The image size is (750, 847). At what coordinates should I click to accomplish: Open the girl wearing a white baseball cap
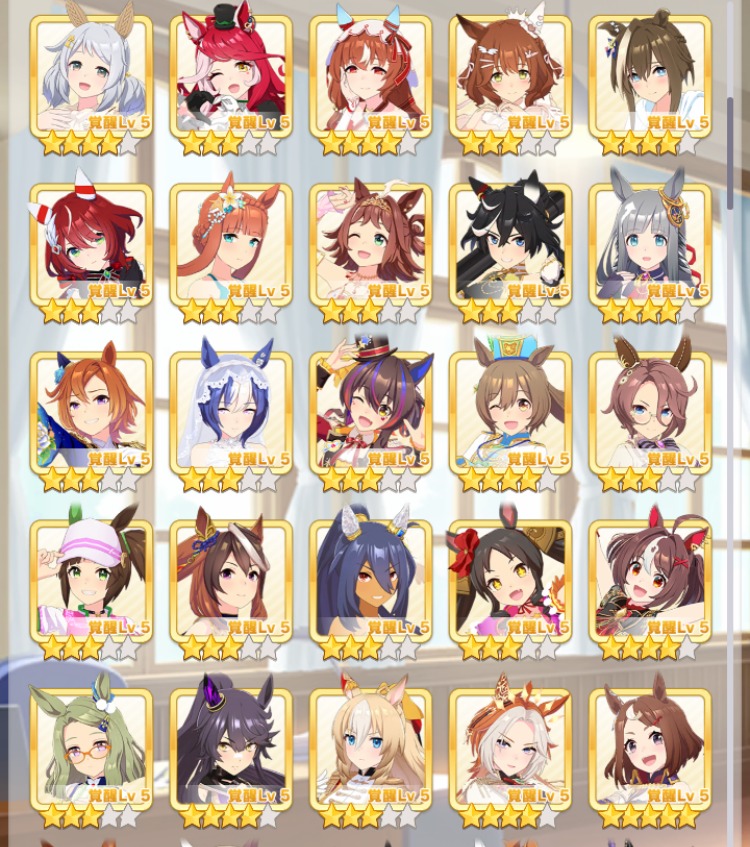[x=91, y=582]
